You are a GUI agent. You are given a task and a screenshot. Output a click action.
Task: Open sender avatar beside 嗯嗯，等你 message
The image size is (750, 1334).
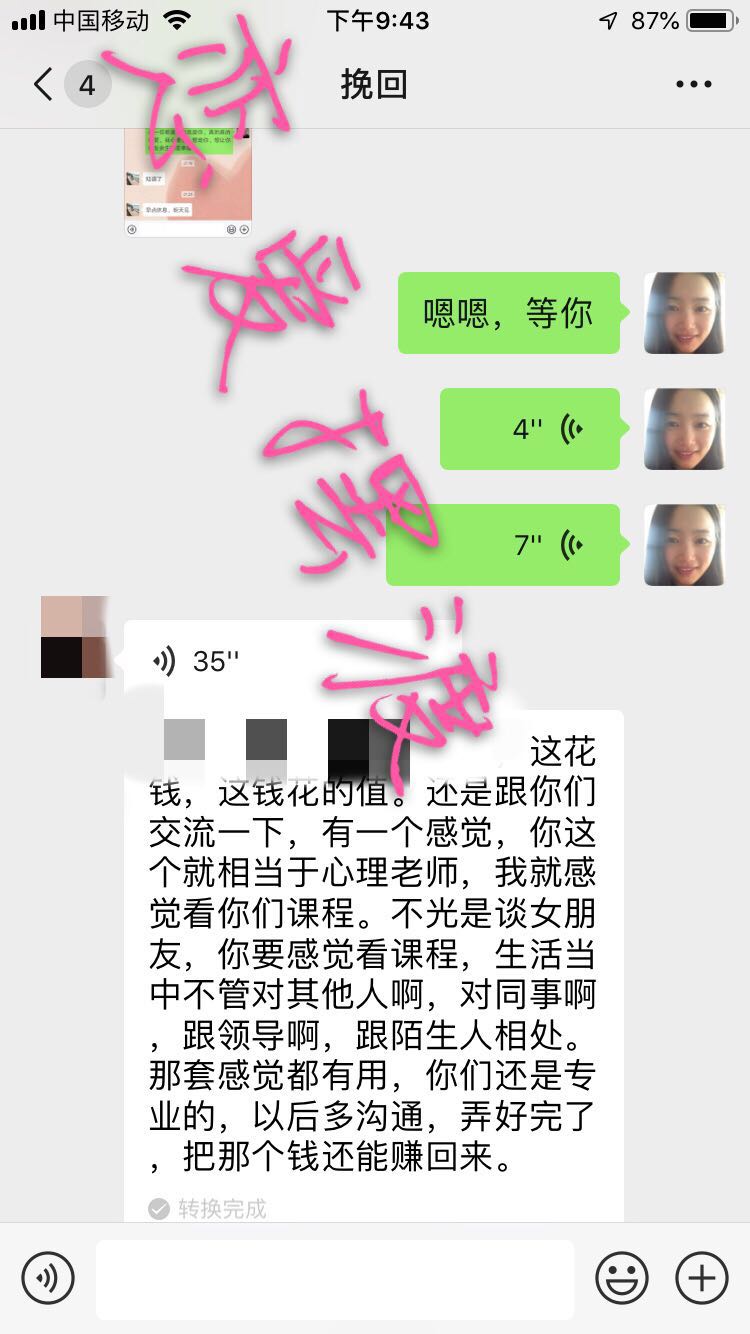point(684,313)
